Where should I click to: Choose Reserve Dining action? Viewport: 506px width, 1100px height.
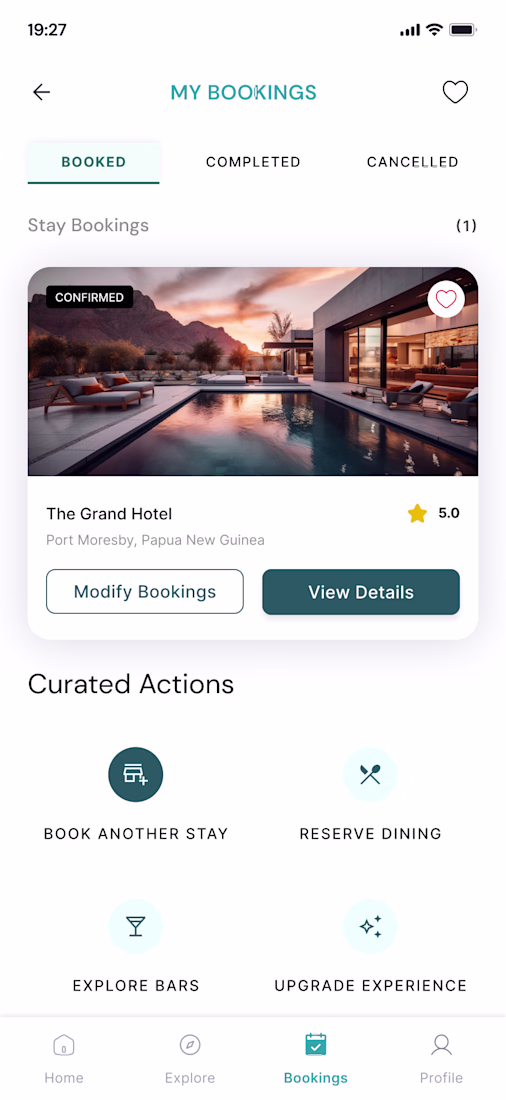370,794
